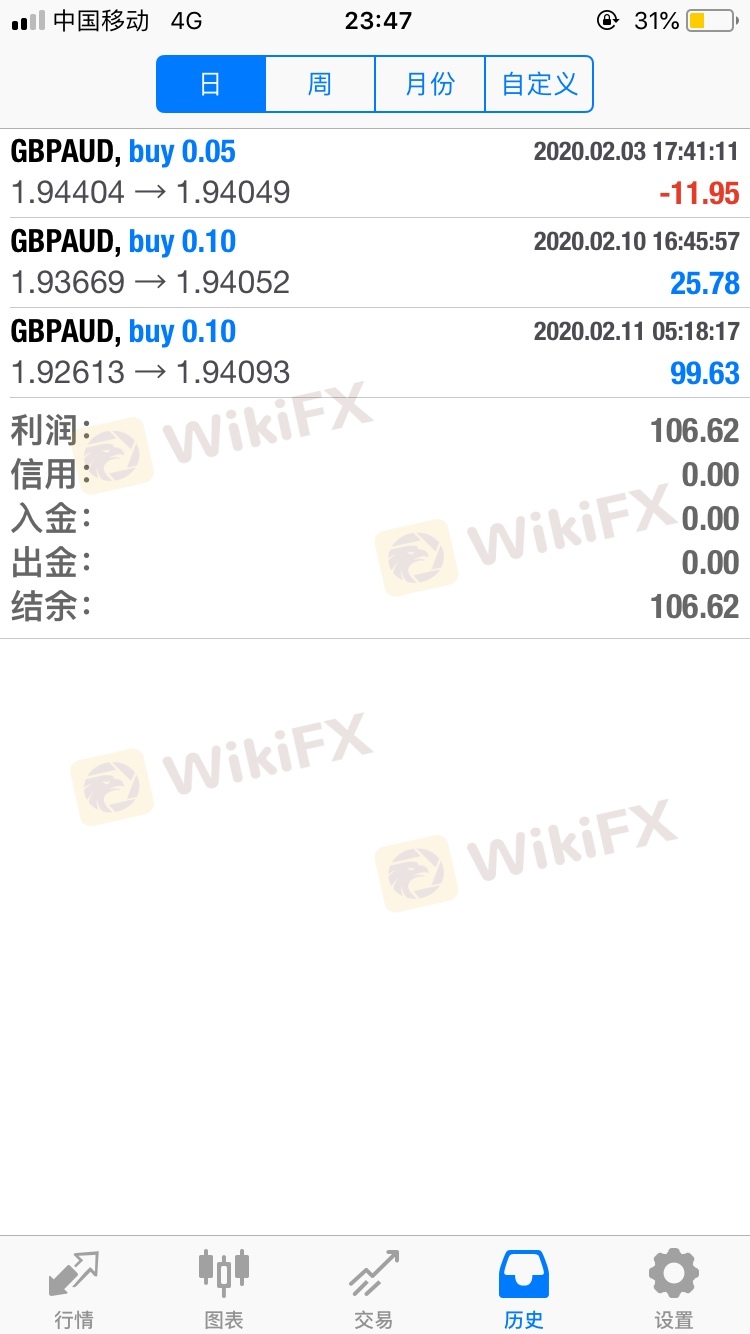Switch to the 月份 (month) period
The image size is (750, 1334).
430,84
